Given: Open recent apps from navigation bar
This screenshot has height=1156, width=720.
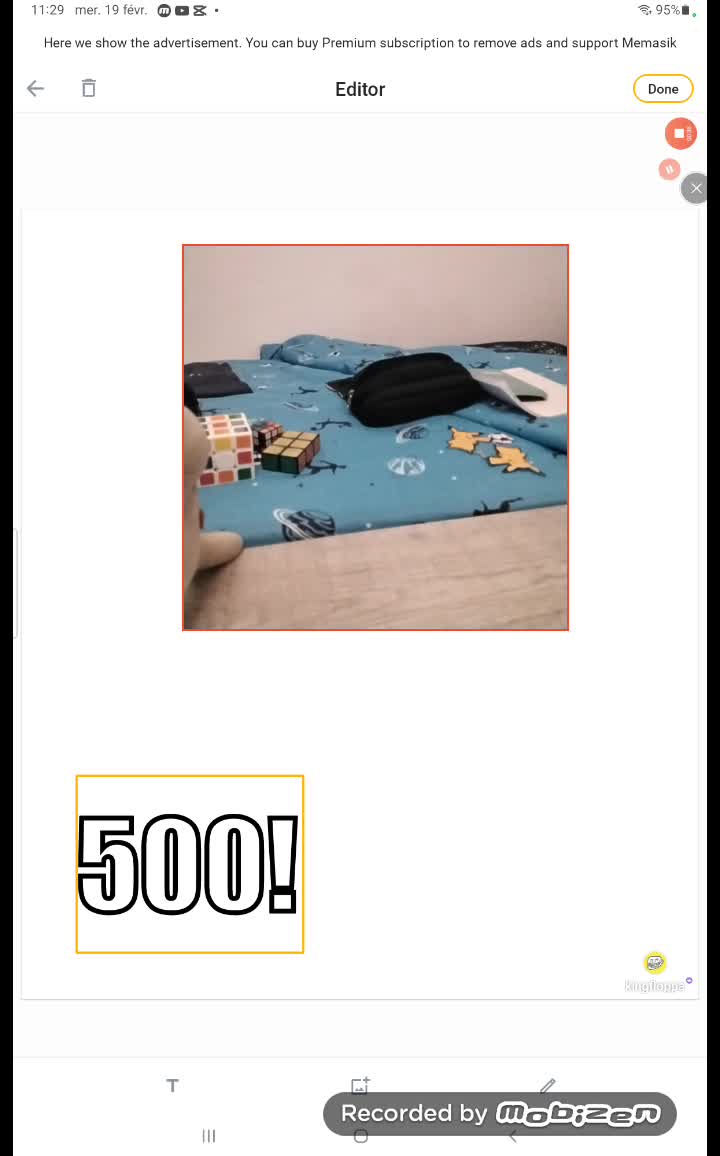Looking at the screenshot, I should tap(209, 1136).
